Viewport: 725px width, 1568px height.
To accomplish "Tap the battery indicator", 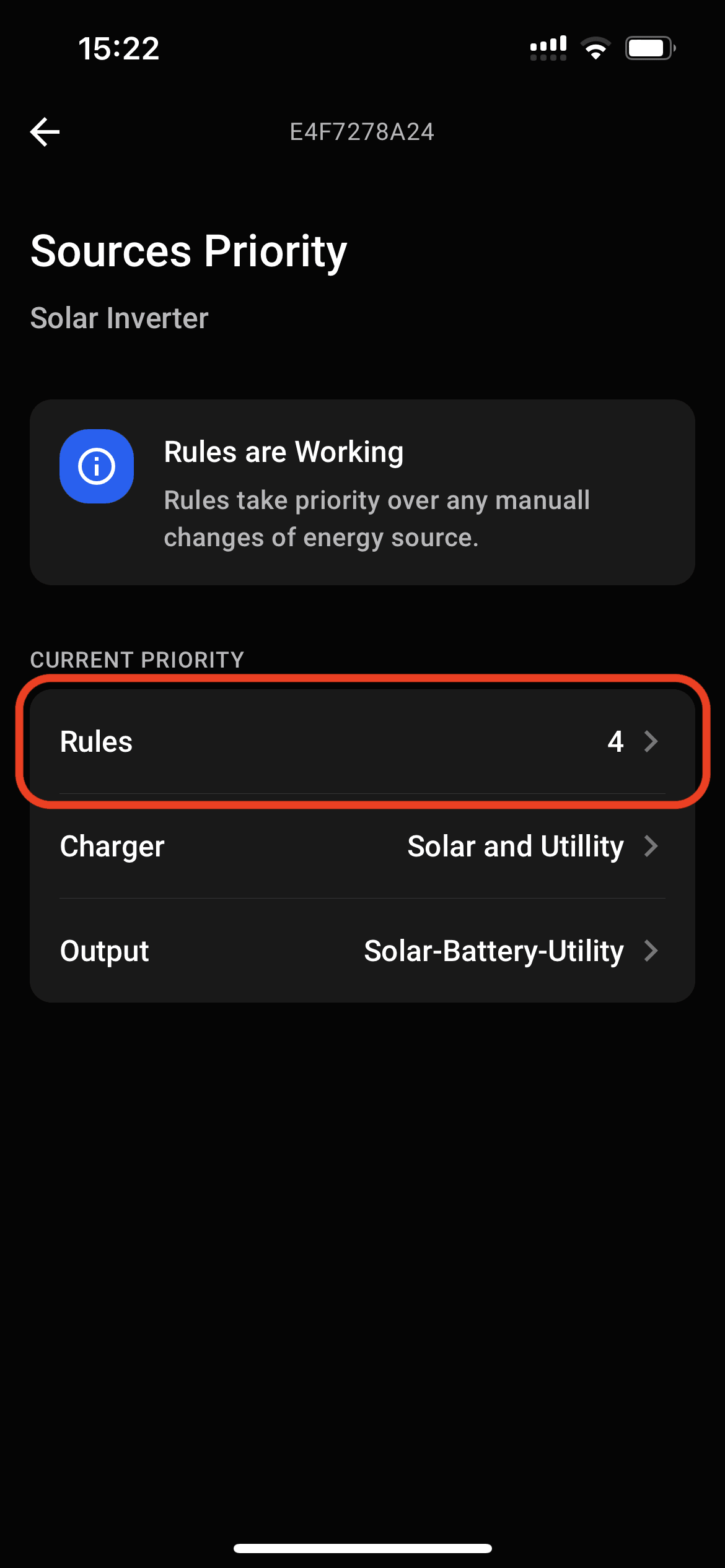I will [648, 46].
